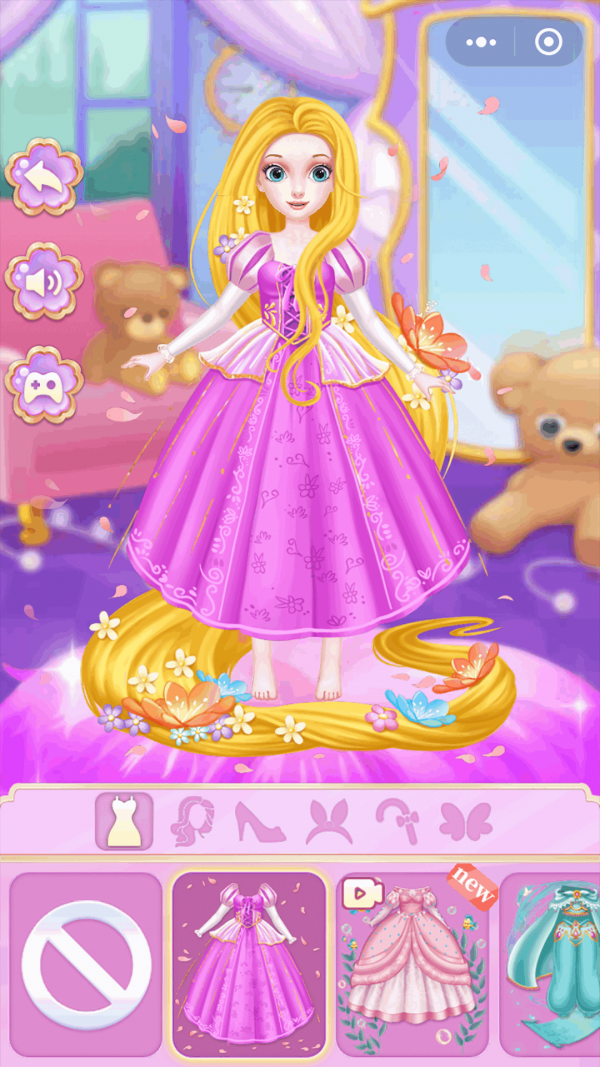Switch to the dress category tab
The width and height of the screenshot is (600, 1067).
point(124,821)
